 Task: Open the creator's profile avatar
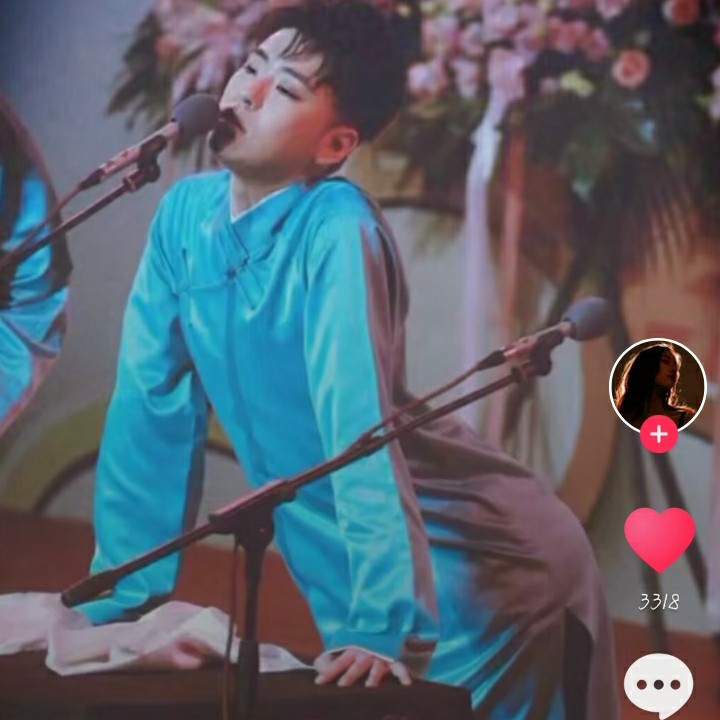tap(657, 385)
